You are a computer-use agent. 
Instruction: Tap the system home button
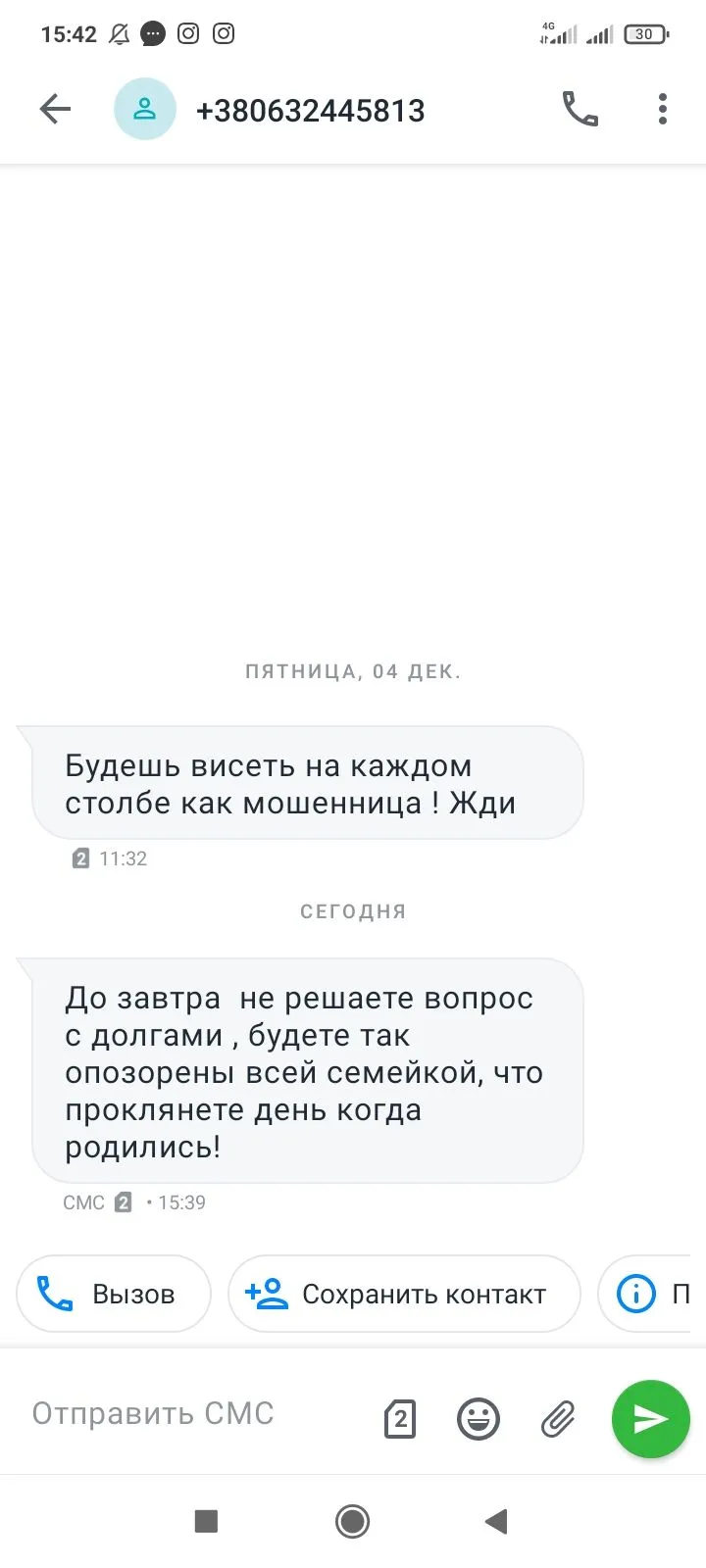click(352, 1521)
